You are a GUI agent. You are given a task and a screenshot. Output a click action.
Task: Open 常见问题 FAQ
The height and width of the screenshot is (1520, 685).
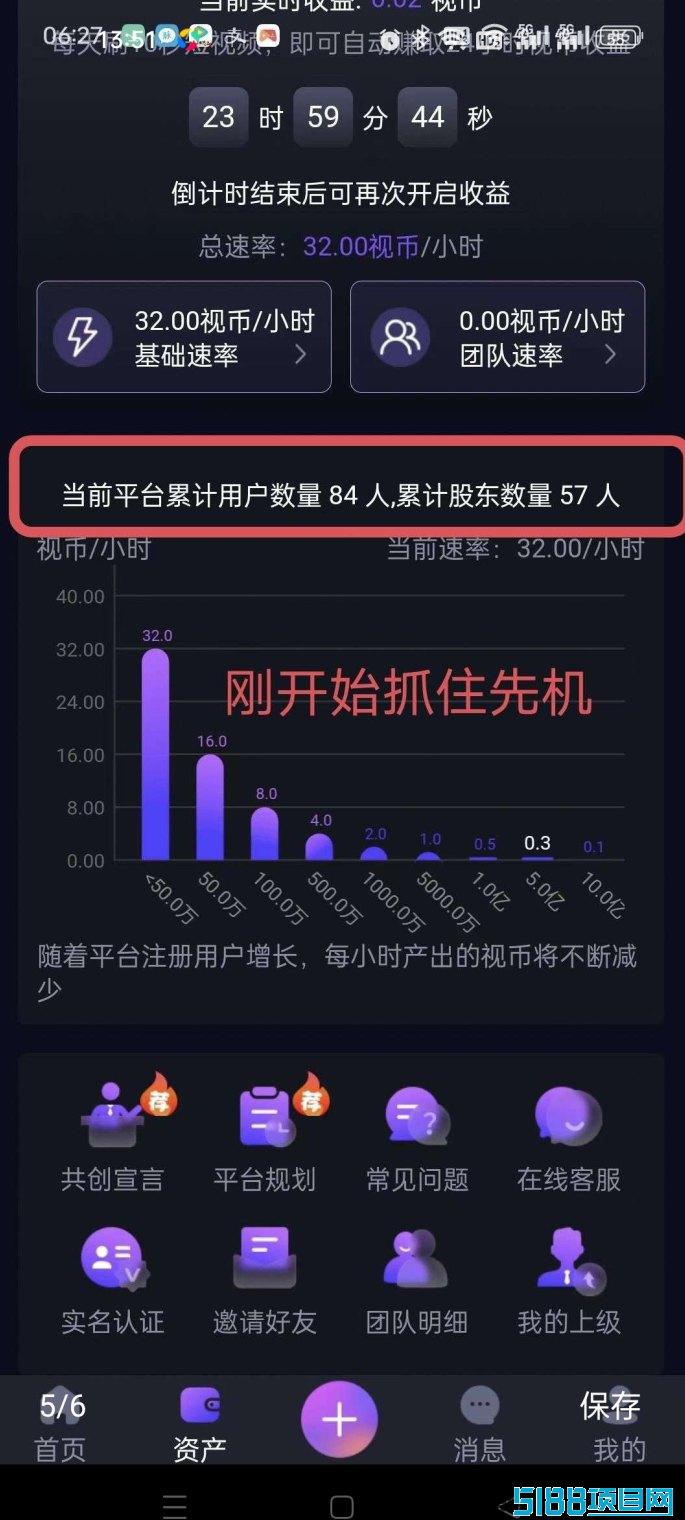coord(417,1133)
